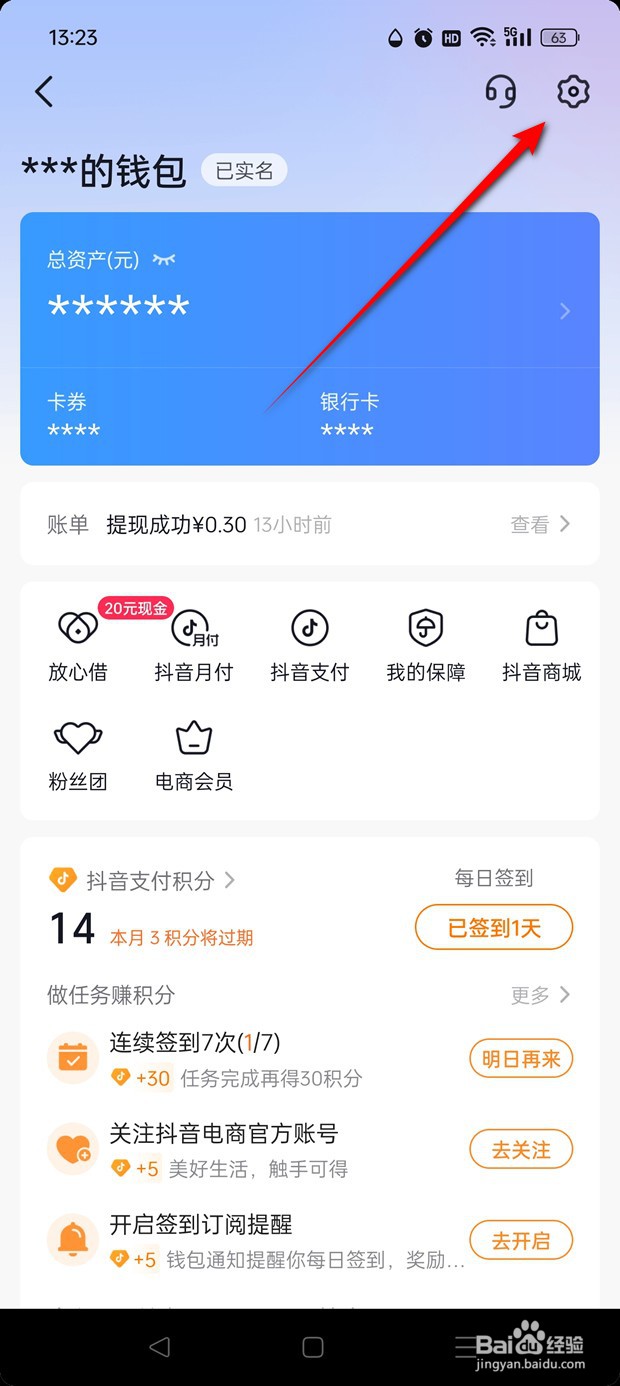Viewport: 620px width, 1386px height.
Task: Go back using the top-left arrow
Action: pyautogui.click(x=44, y=92)
